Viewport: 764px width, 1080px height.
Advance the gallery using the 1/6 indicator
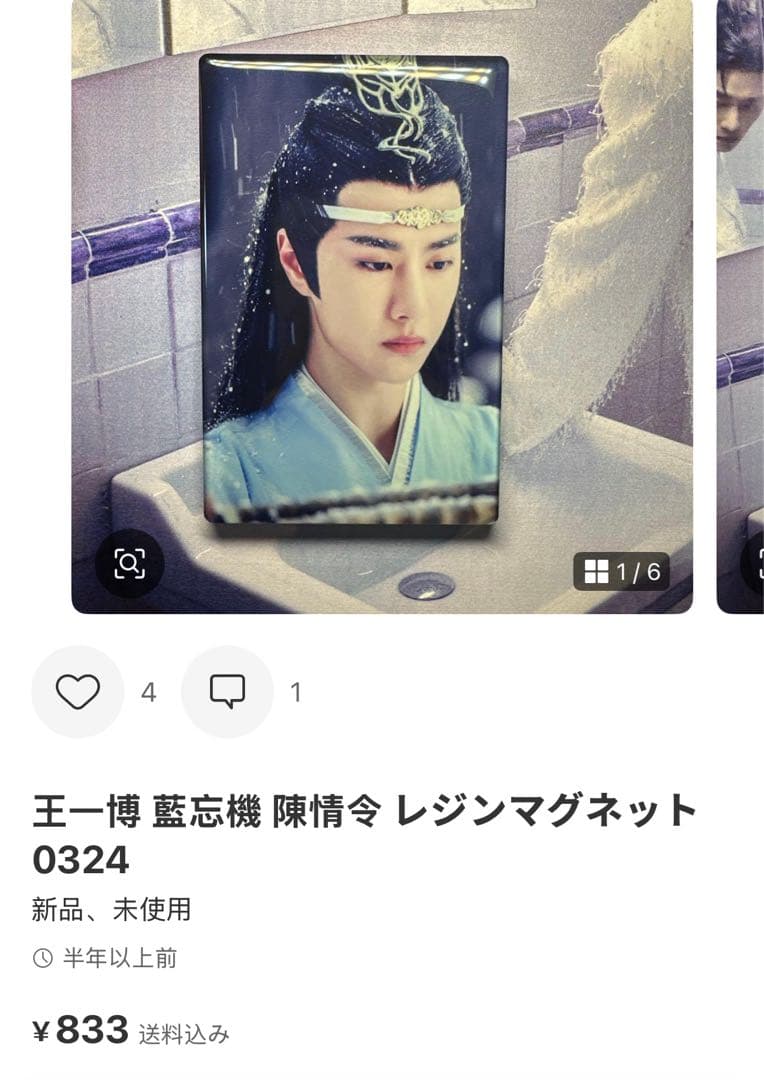(x=620, y=574)
